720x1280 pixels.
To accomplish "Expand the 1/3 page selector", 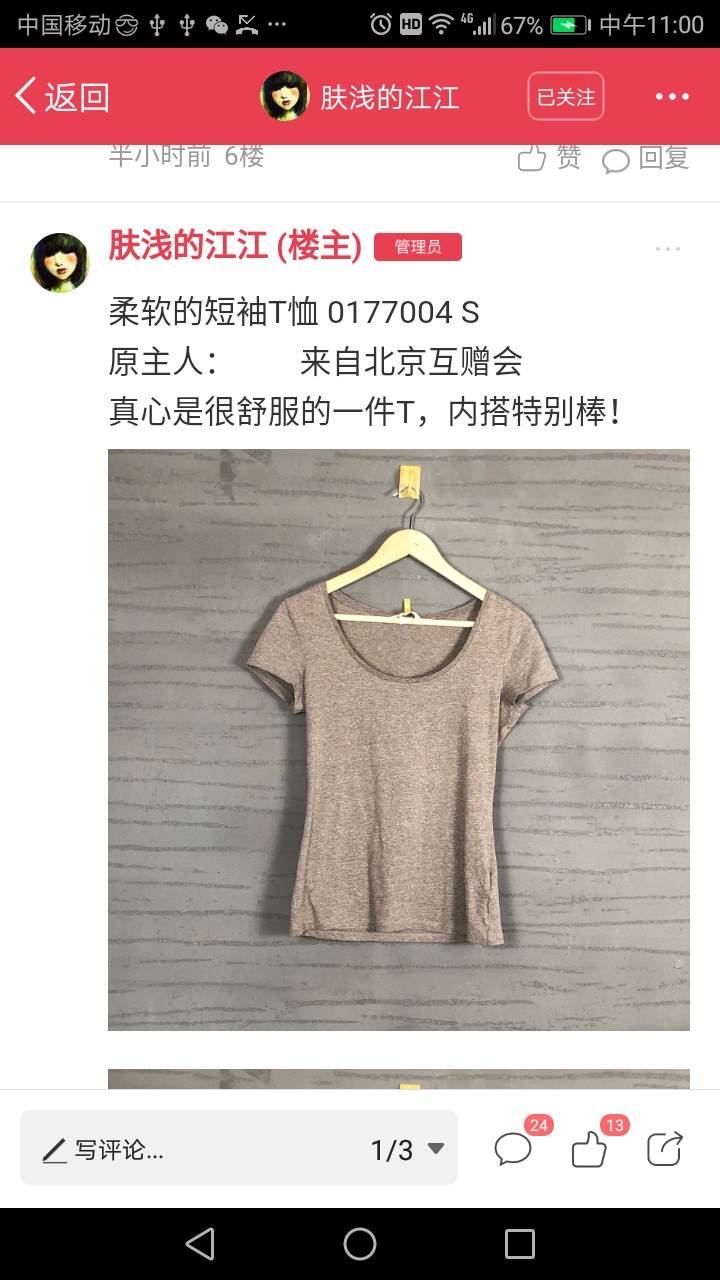I will (408, 1150).
